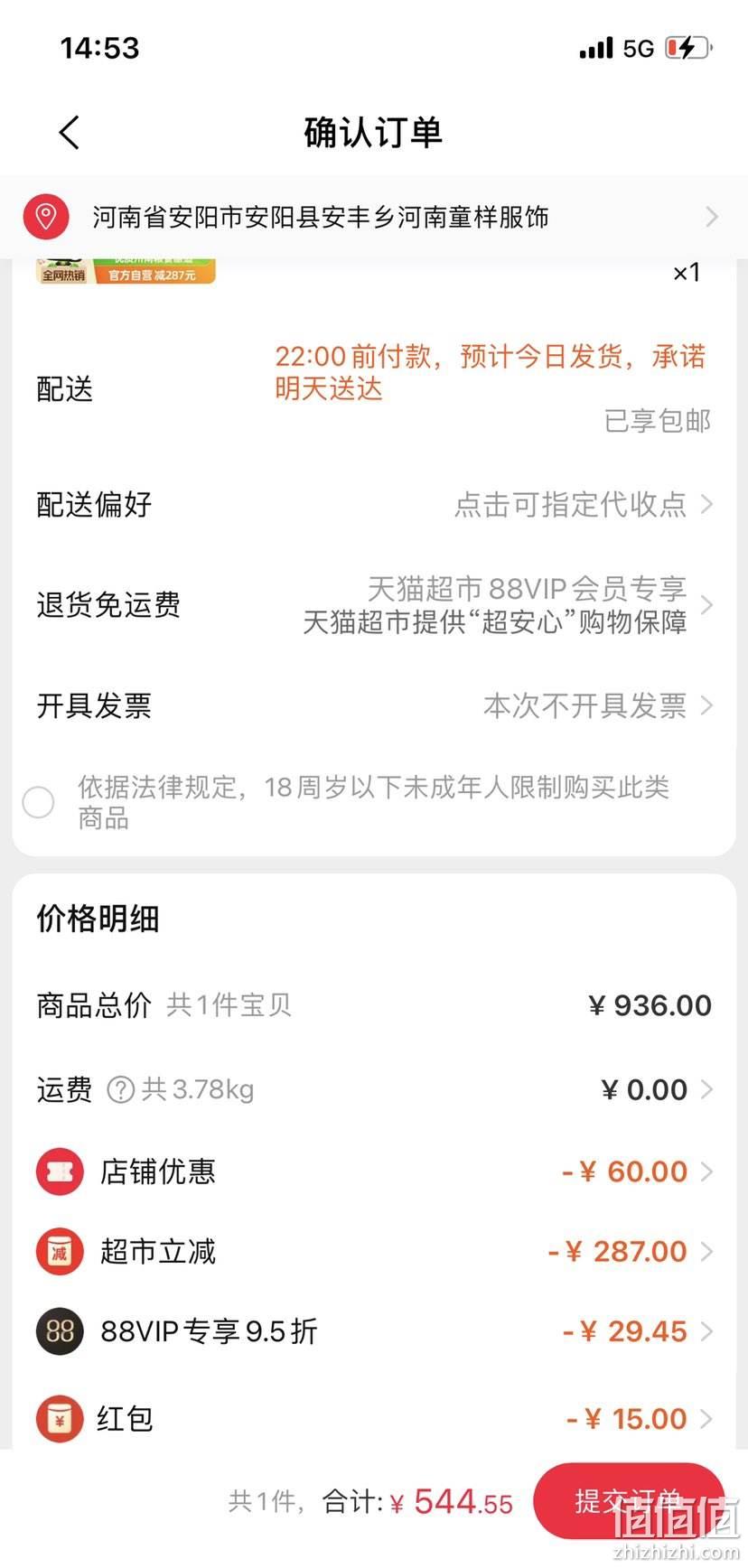Open the 退货免运费 details

[x=374, y=604]
